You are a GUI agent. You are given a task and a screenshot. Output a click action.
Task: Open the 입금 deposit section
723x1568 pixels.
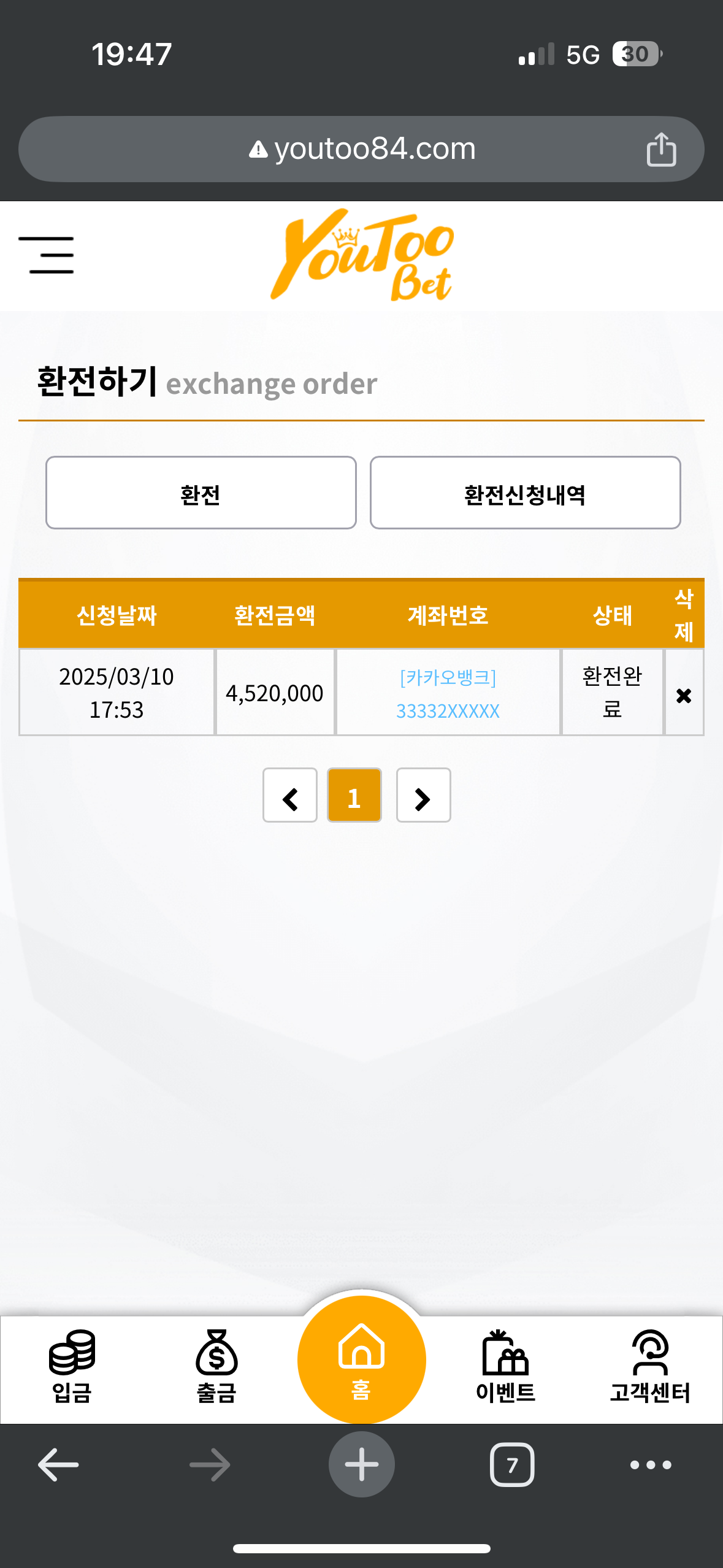click(72, 1366)
